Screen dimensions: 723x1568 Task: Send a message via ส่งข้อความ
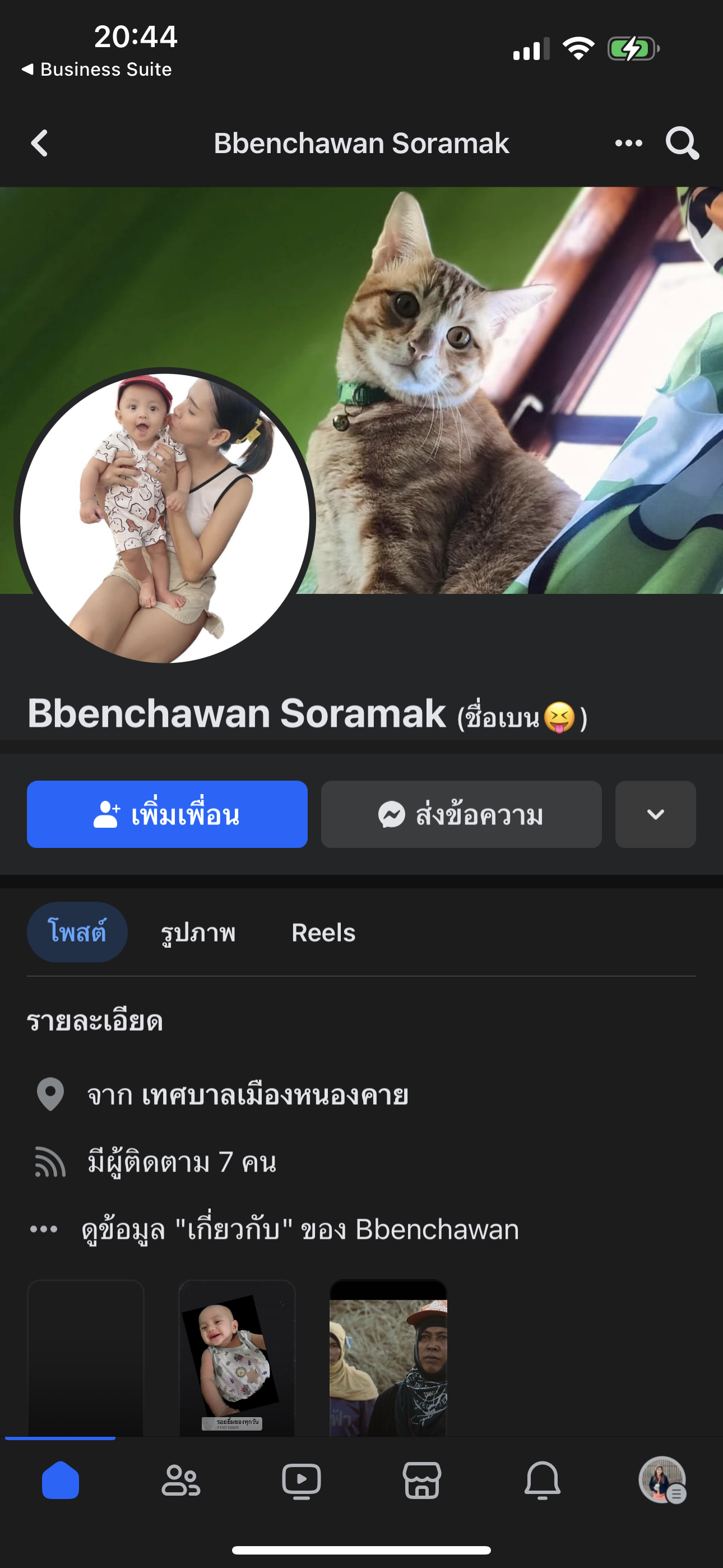coord(461,814)
